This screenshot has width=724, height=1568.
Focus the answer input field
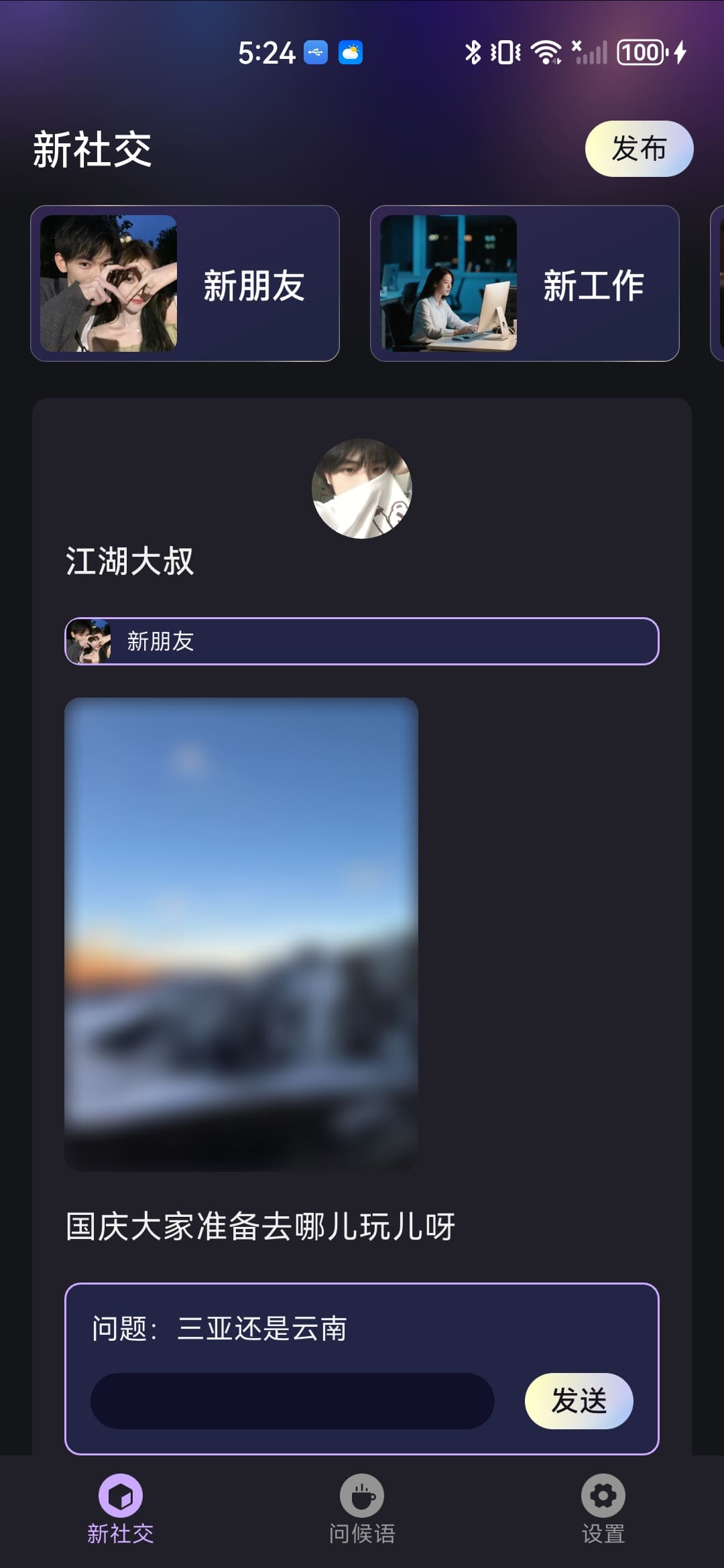click(x=292, y=1401)
